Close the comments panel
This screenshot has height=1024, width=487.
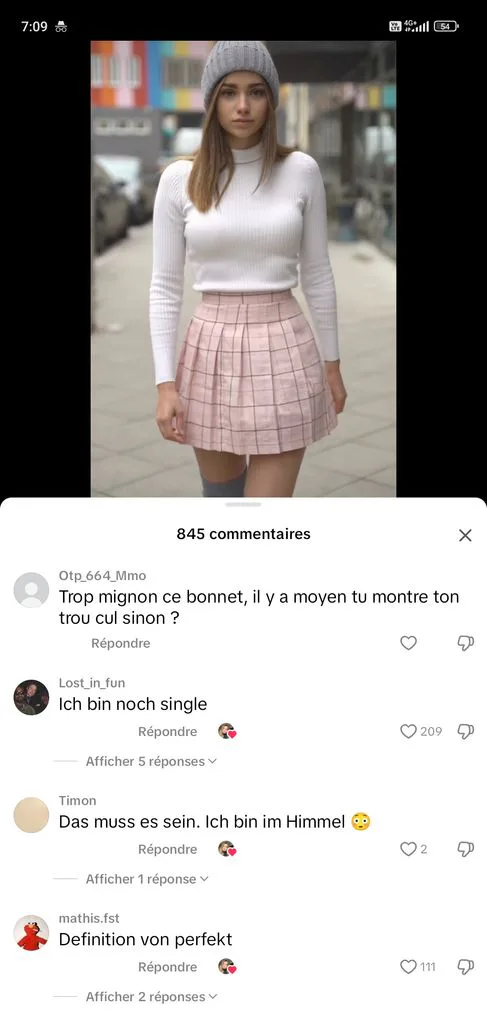465,536
